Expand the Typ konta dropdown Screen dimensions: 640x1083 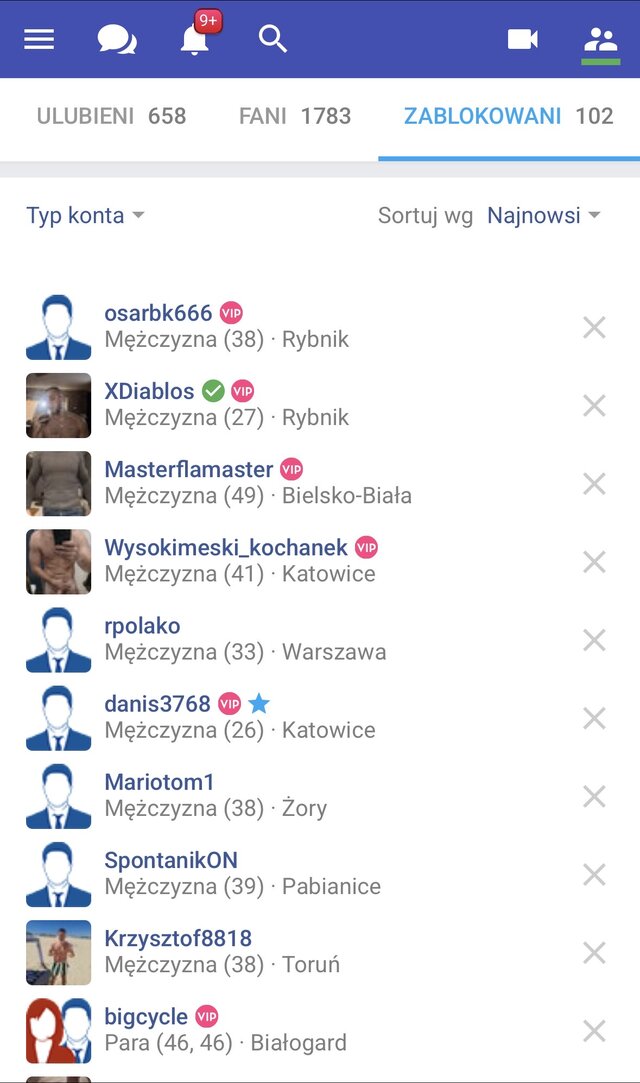tap(86, 215)
